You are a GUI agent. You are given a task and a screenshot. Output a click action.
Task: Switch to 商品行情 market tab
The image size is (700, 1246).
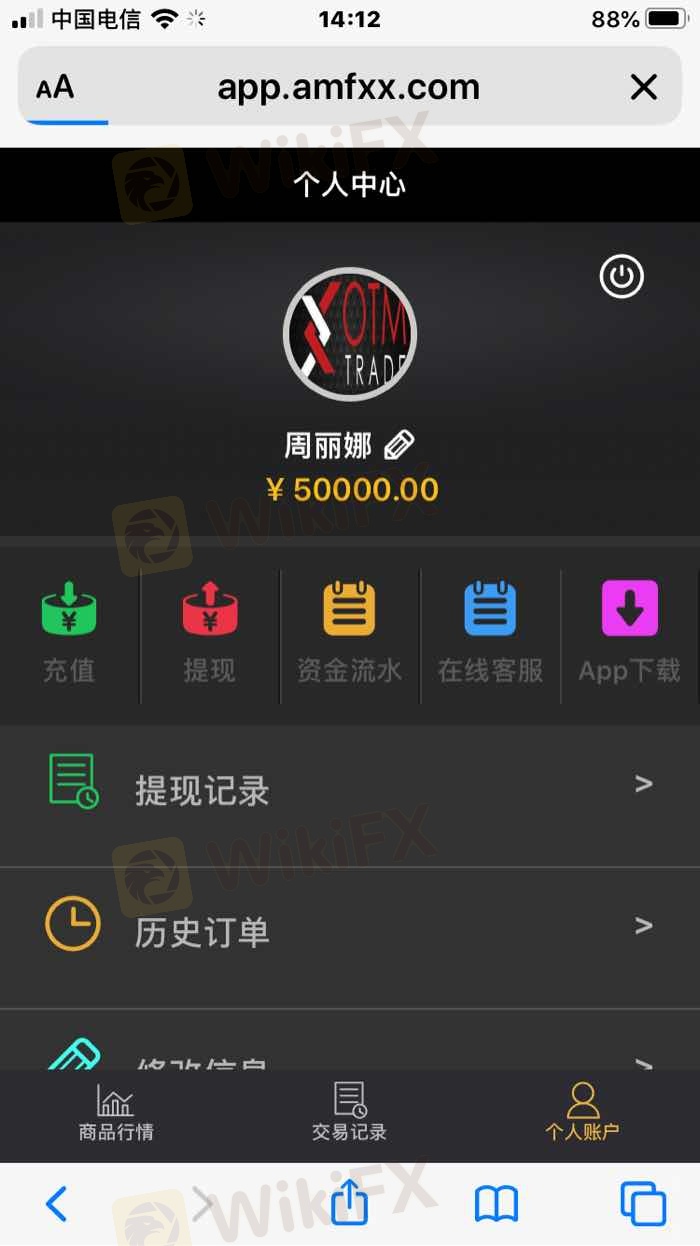click(x=116, y=1113)
